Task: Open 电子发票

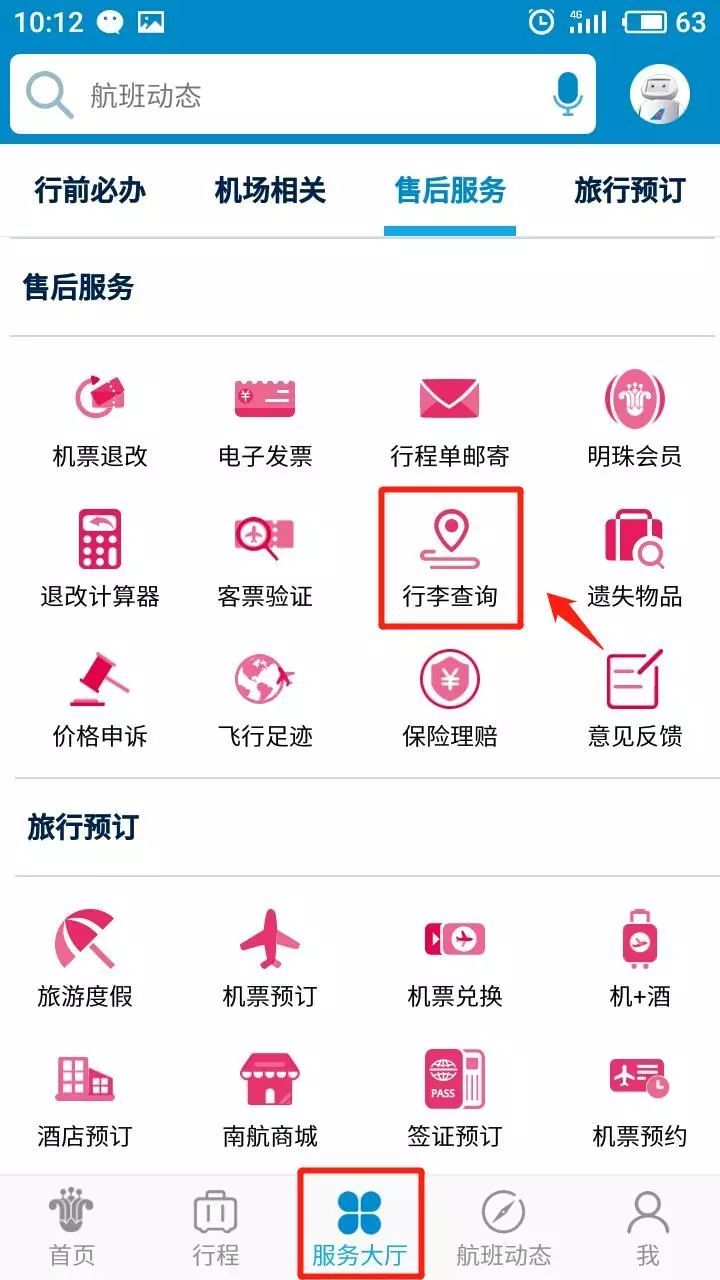Action: (265, 420)
